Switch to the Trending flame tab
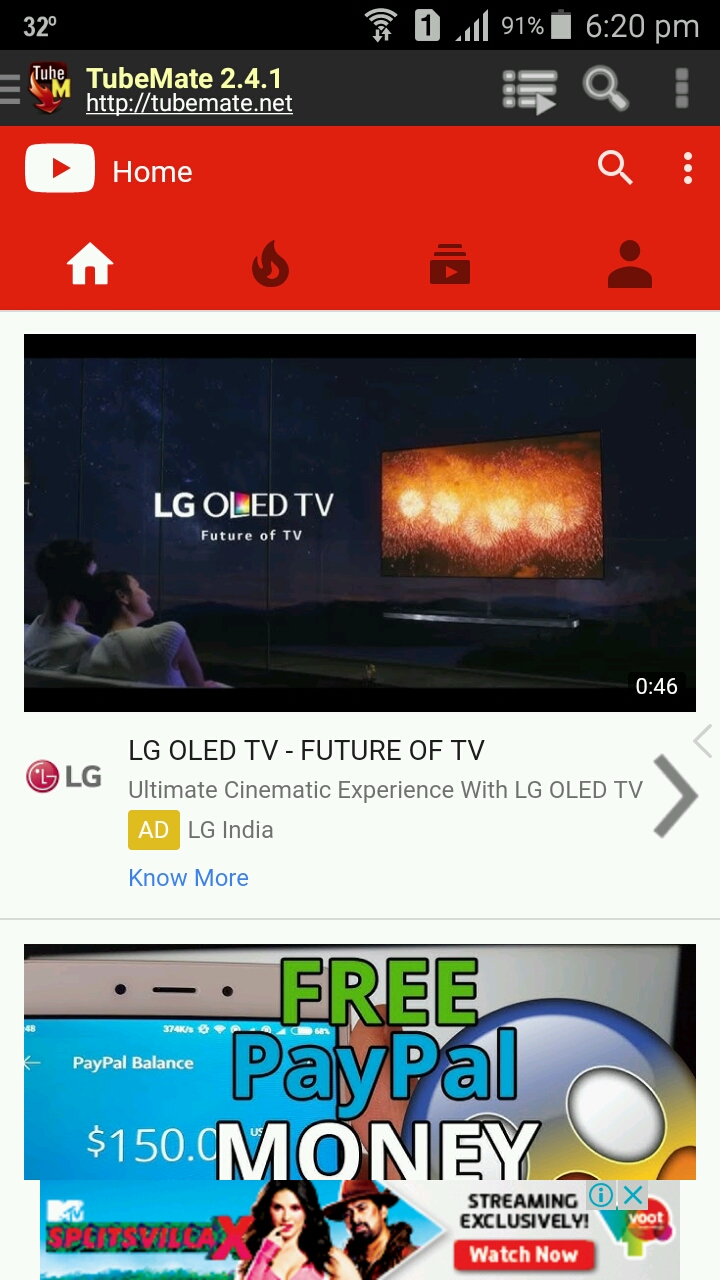Screen dimensions: 720x1280 270,266
